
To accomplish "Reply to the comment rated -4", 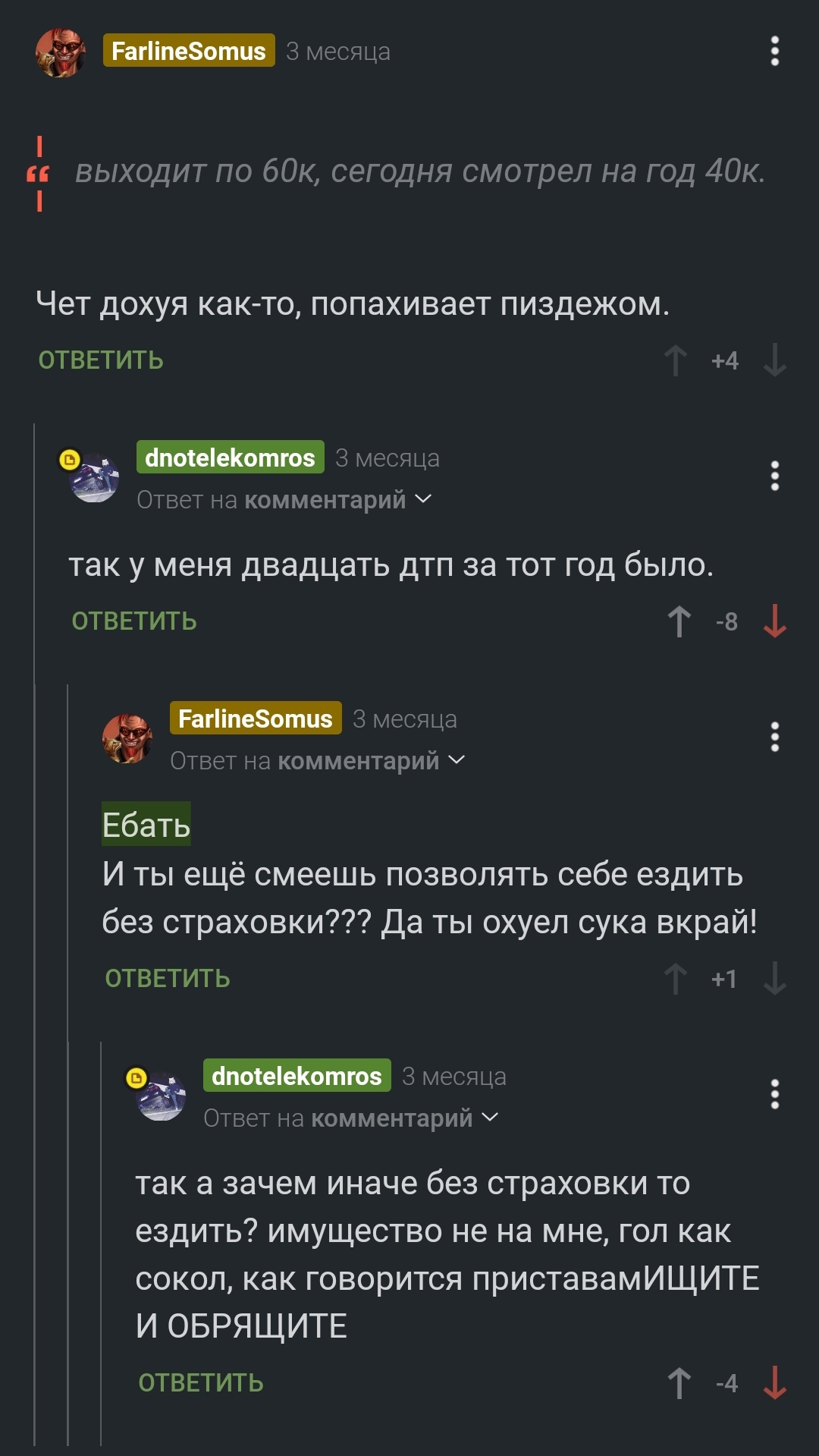I will 201,1382.
